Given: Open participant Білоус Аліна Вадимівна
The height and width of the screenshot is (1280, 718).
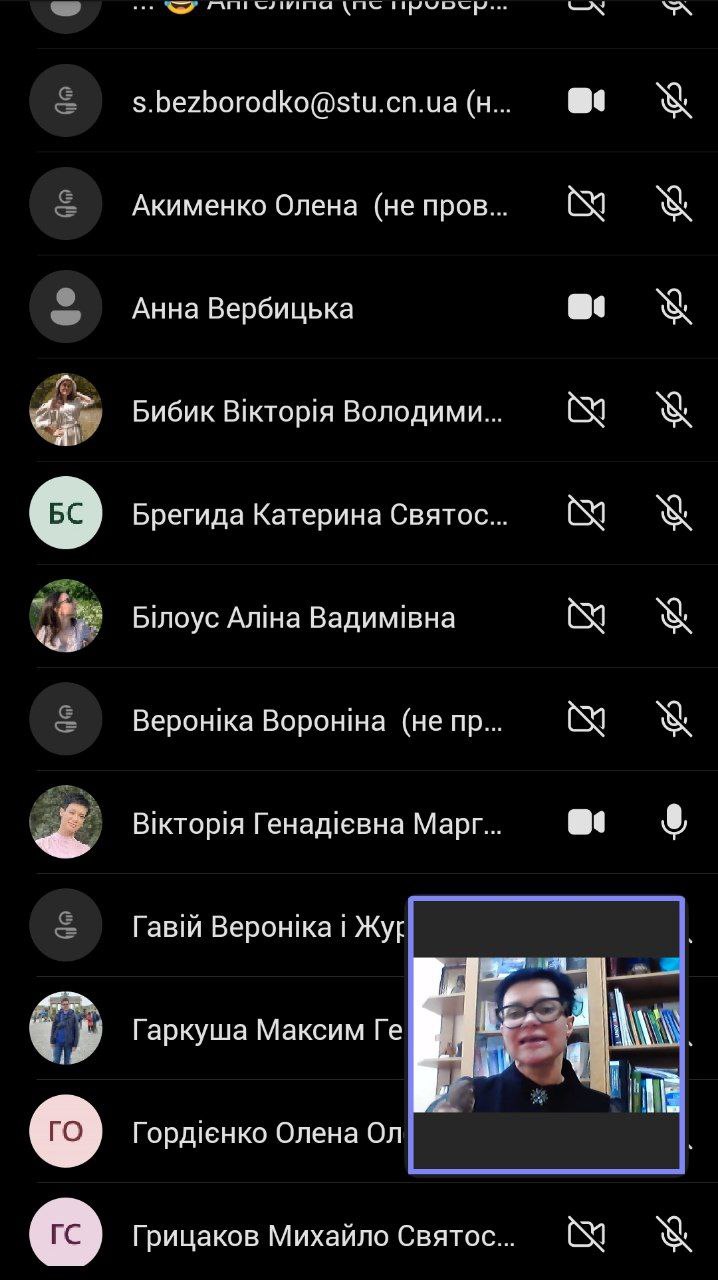Looking at the screenshot, I should 293,617.
